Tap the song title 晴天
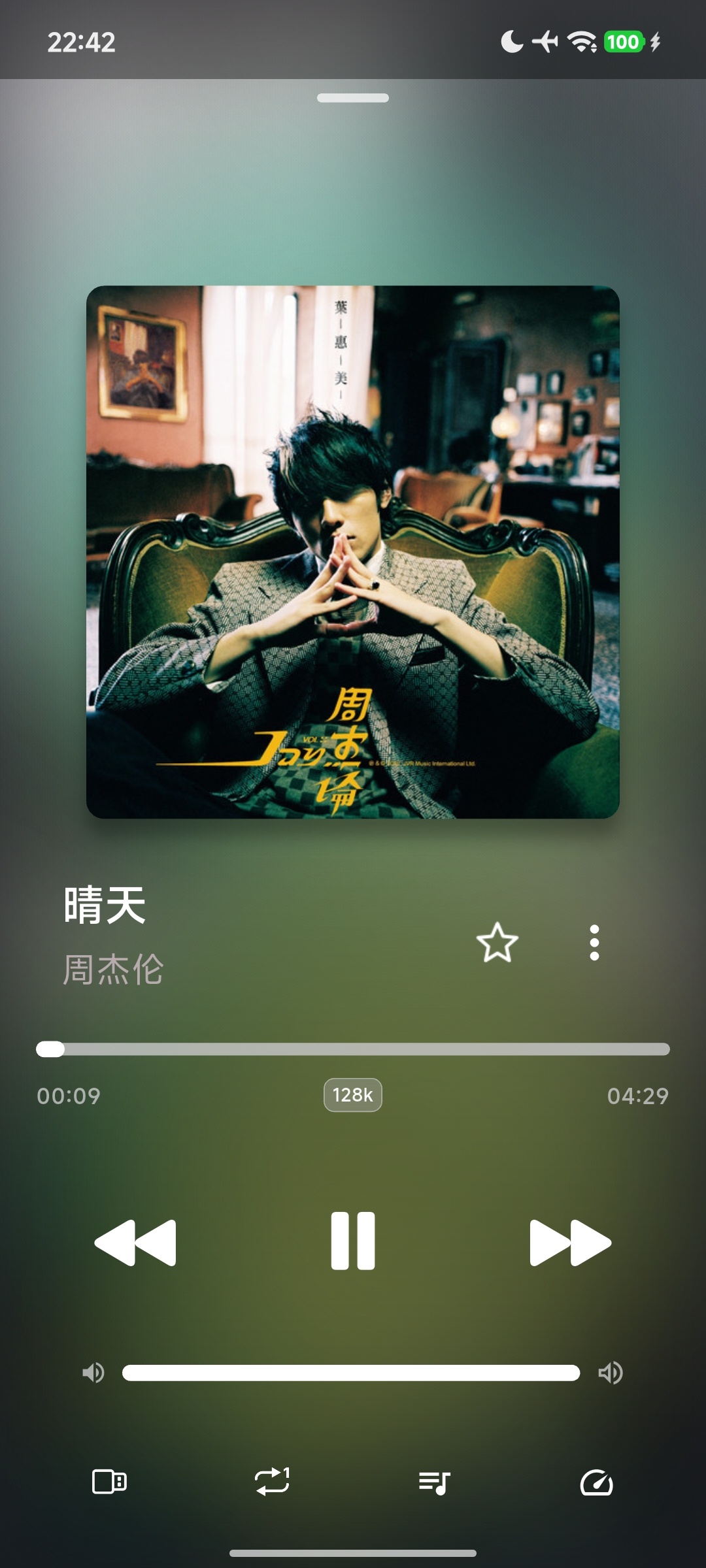This screenshot has height=1568, width=706. coord(102,909)
